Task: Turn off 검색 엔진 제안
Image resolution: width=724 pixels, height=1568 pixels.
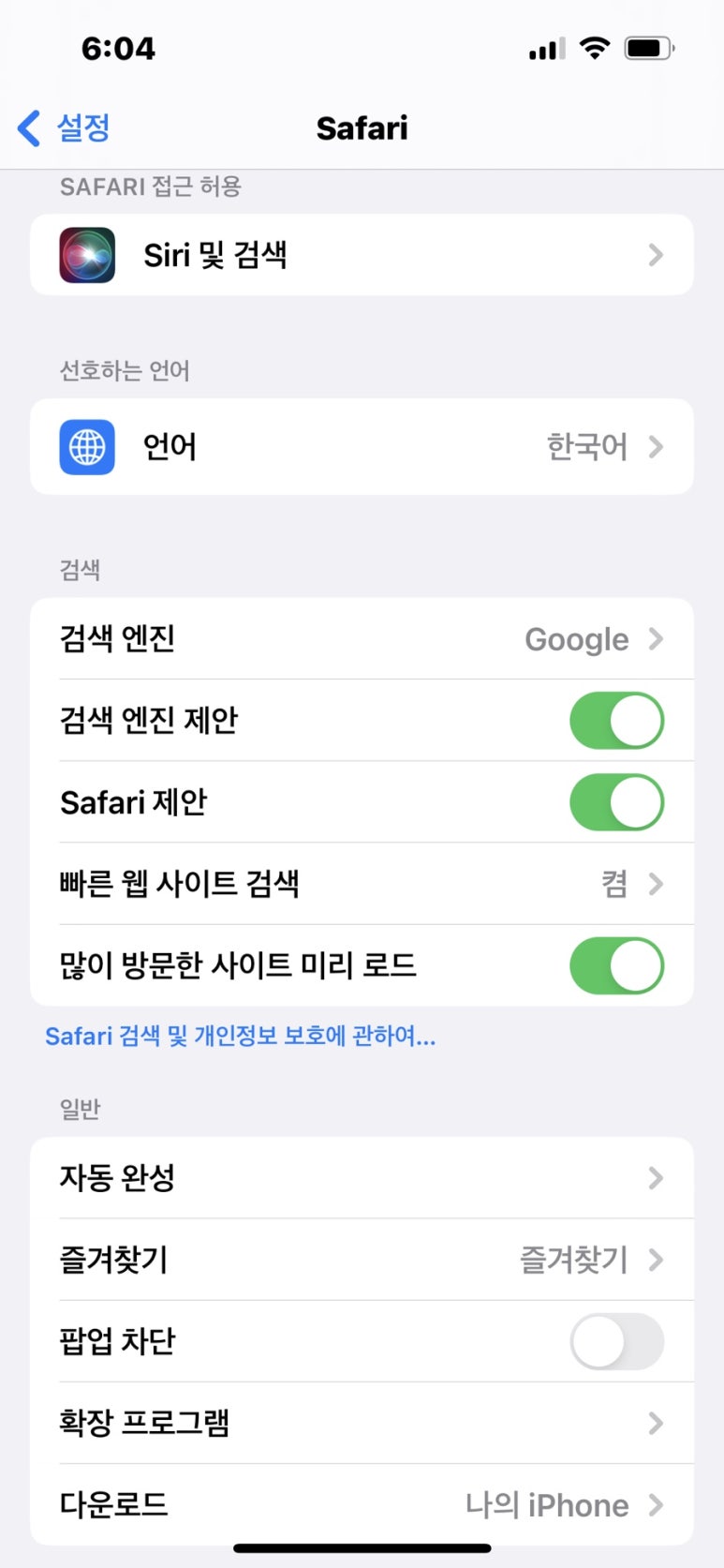Action: 615,721
